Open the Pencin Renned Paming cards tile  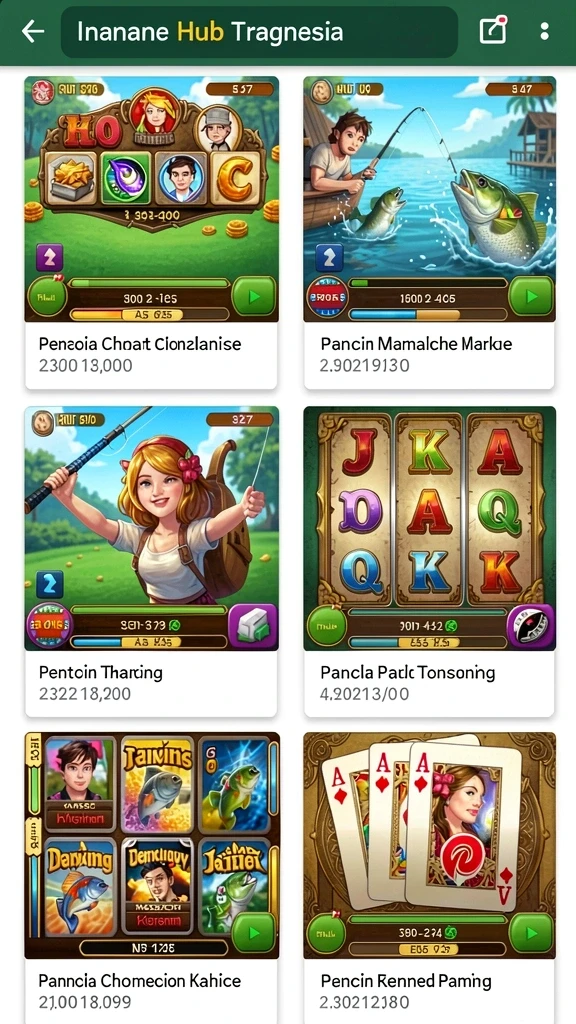(429, 878)
